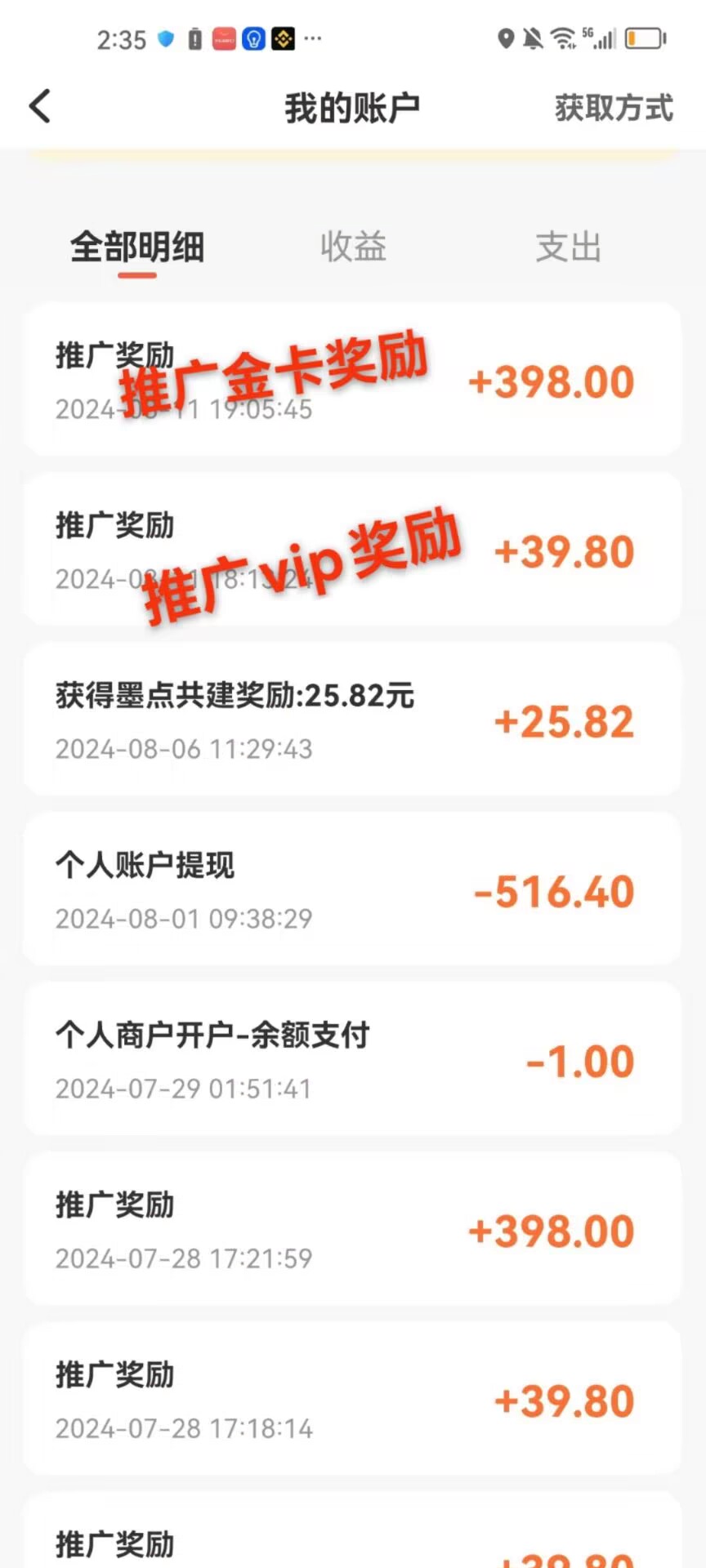The height and width of the screenshot is (1568, 706).
Task: Switch to the 收益 tab
Action: pos(353,247)
